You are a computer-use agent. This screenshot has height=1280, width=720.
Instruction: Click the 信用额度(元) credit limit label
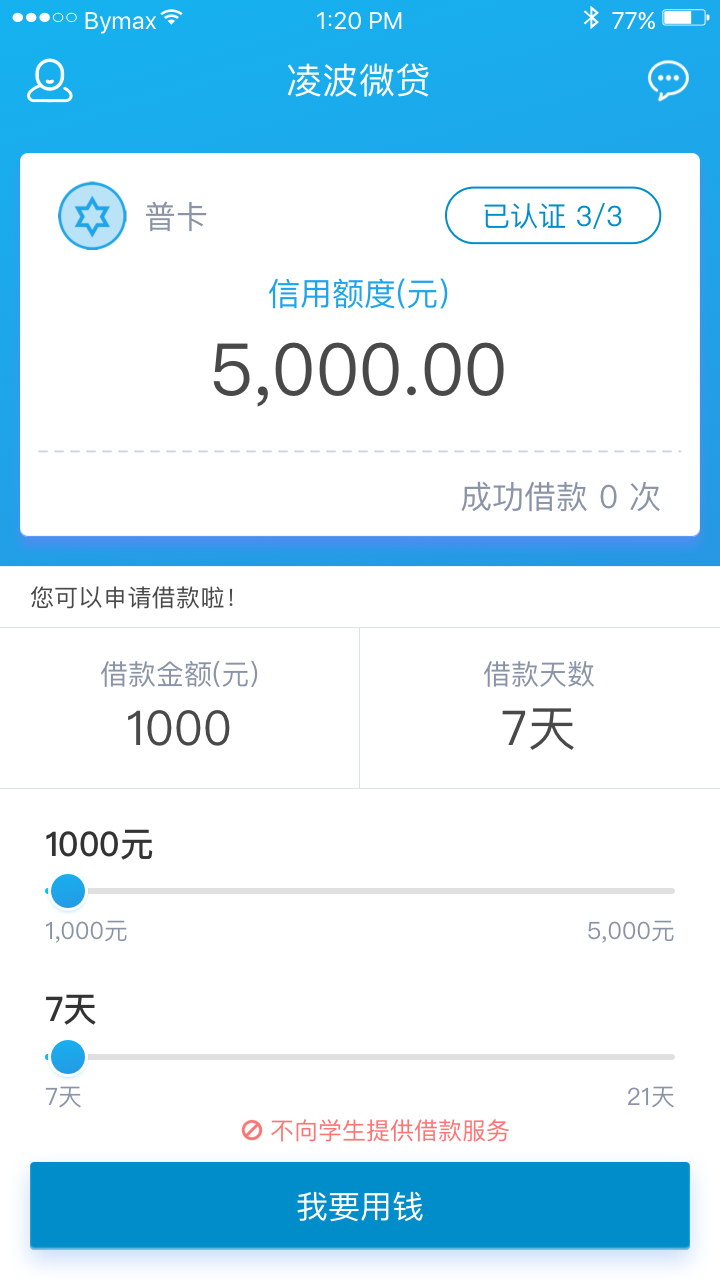(359, 295)
